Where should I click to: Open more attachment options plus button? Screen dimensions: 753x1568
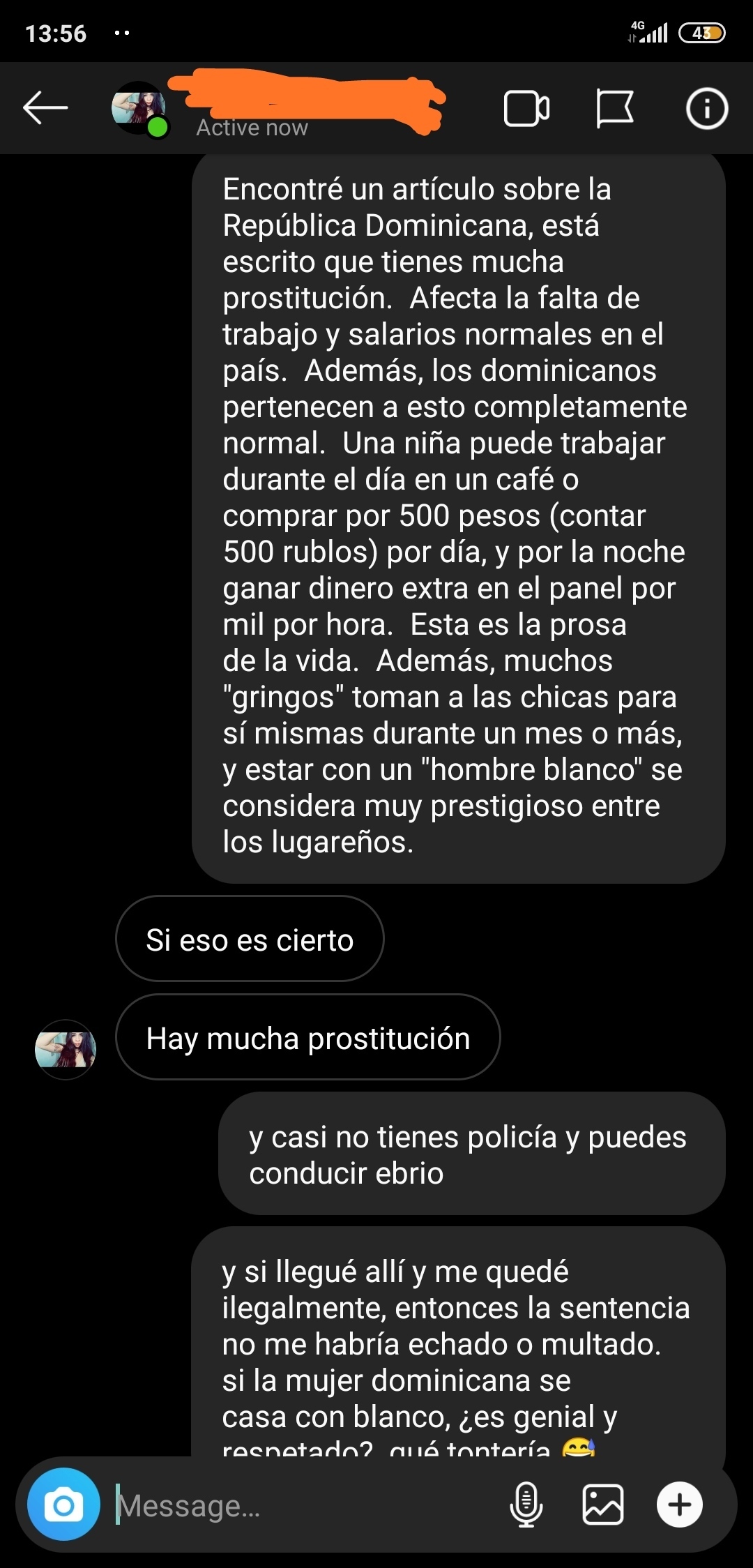(680, 1505)
